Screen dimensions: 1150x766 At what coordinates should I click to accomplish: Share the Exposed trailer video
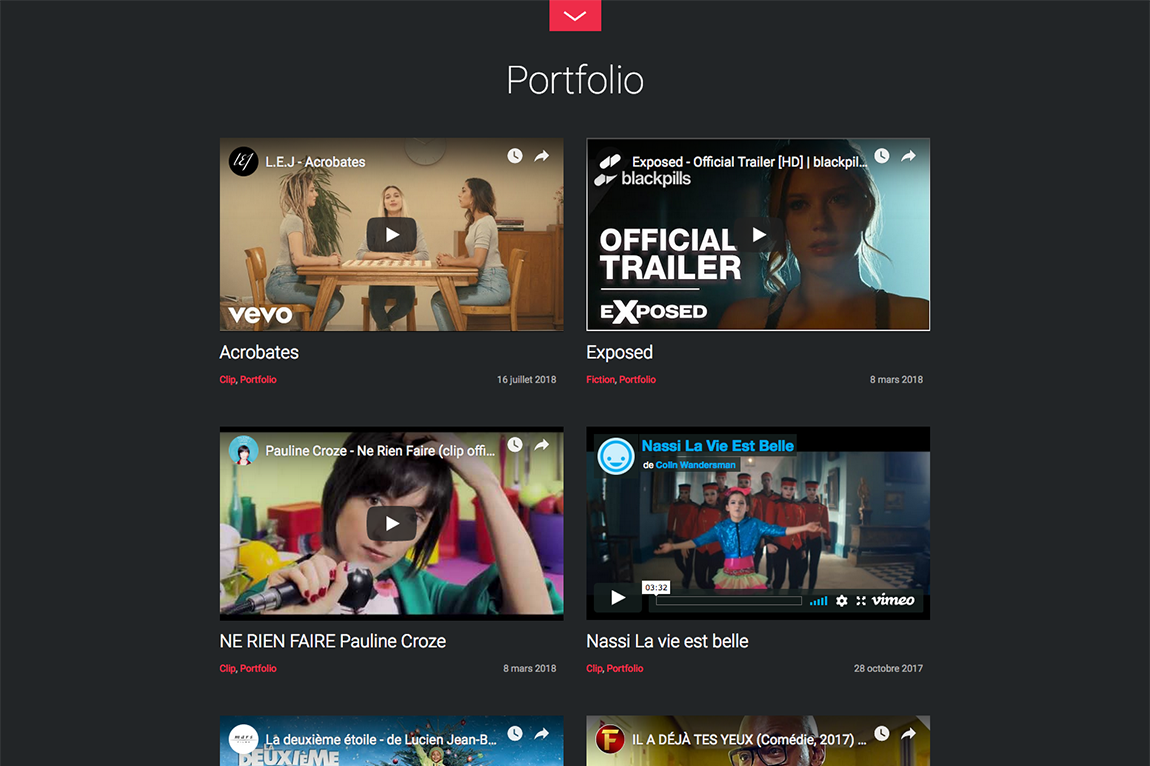tap(909, 156)
